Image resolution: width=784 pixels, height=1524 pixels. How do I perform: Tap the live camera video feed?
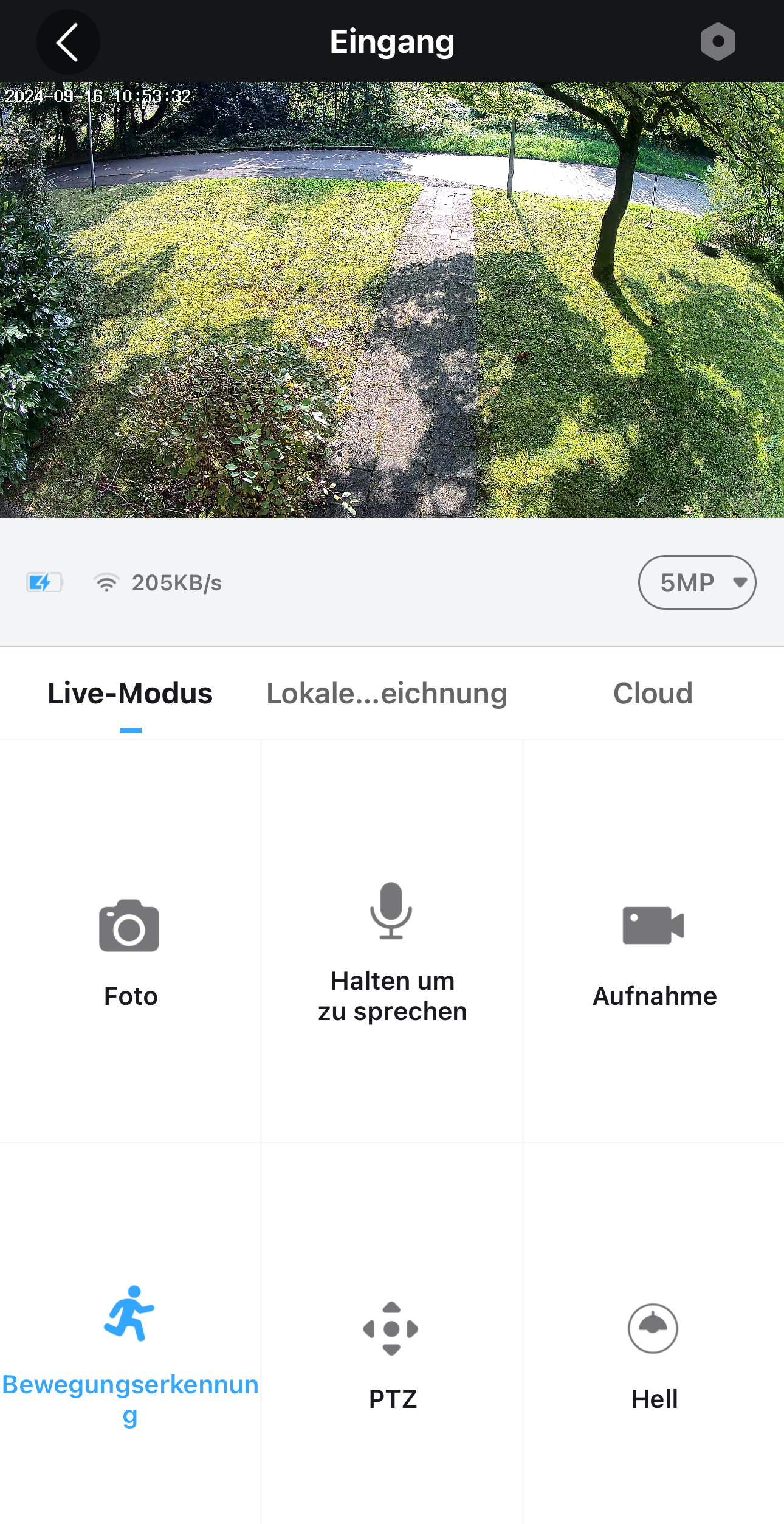pyautogui.click(x=392, y=300)
